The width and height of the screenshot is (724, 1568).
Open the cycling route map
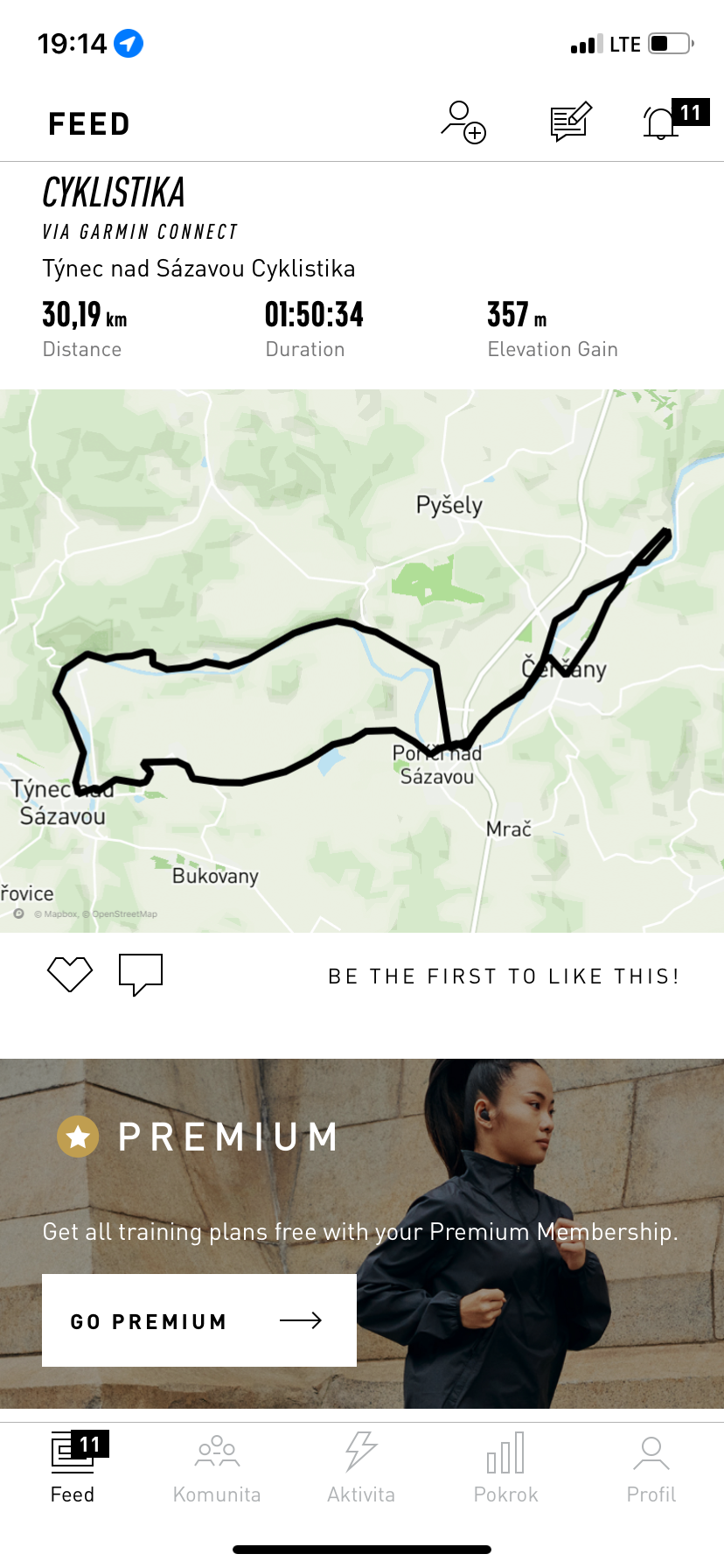[x=362, y=661]
